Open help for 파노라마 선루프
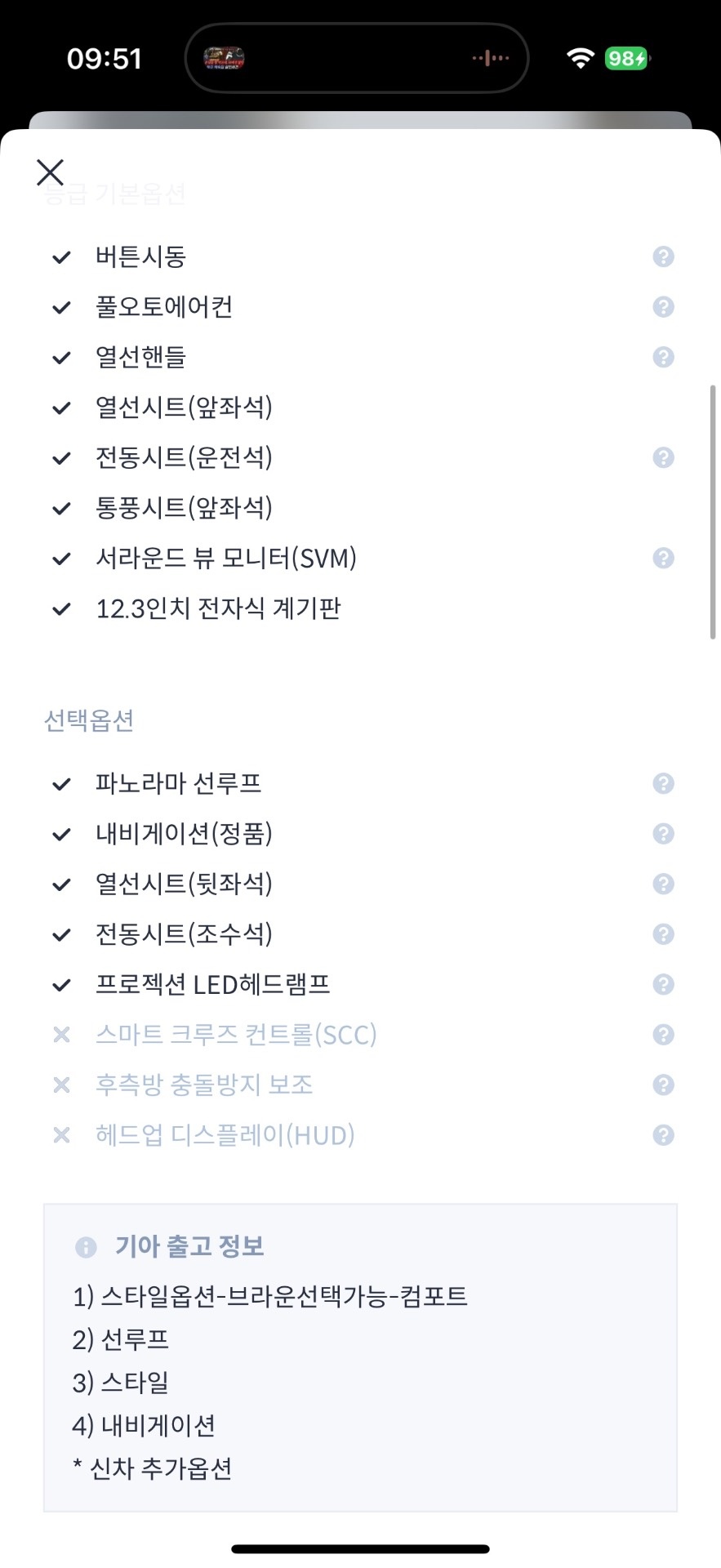Image resolution: width=721 pixels, height=1568 pixels. coord(663,783)
